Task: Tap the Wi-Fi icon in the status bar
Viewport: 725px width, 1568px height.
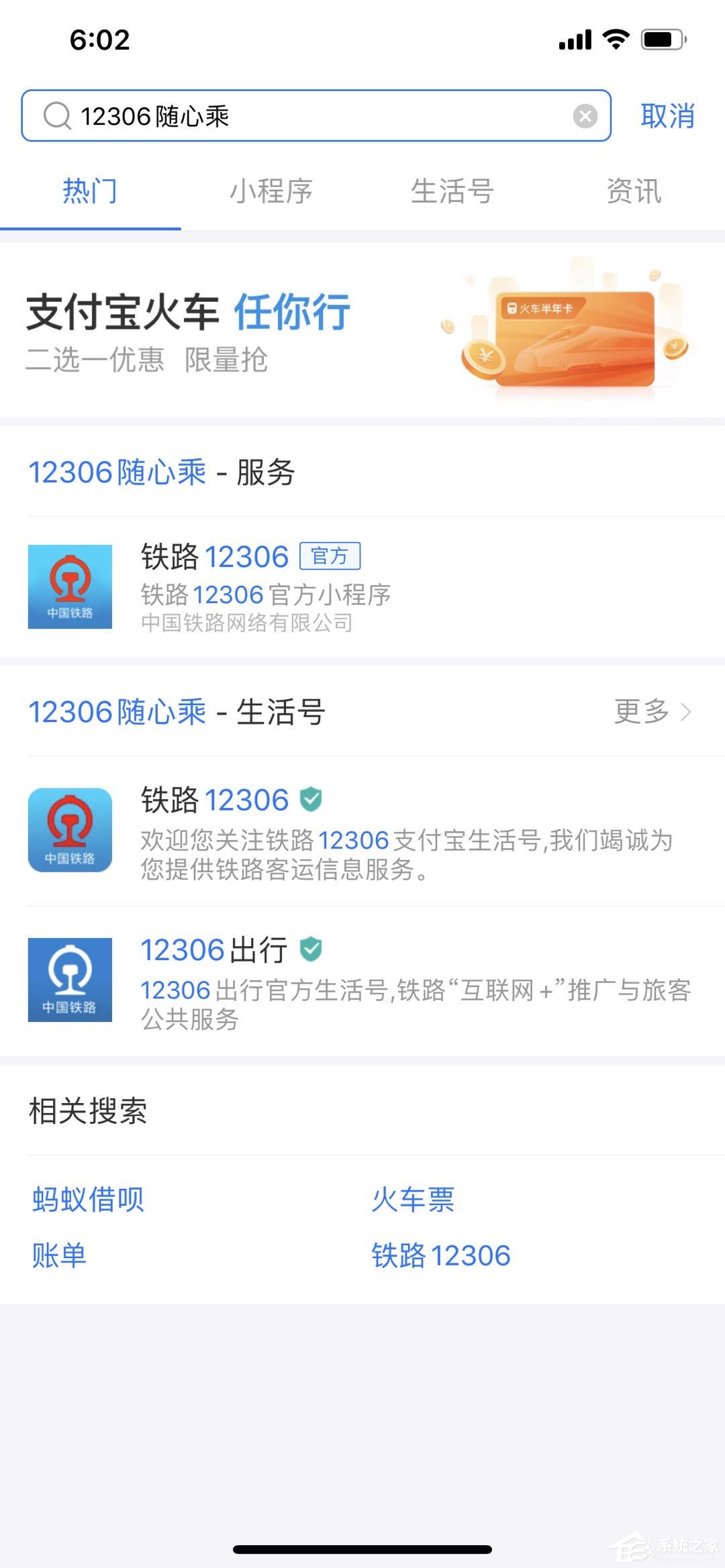Action: 615,40
